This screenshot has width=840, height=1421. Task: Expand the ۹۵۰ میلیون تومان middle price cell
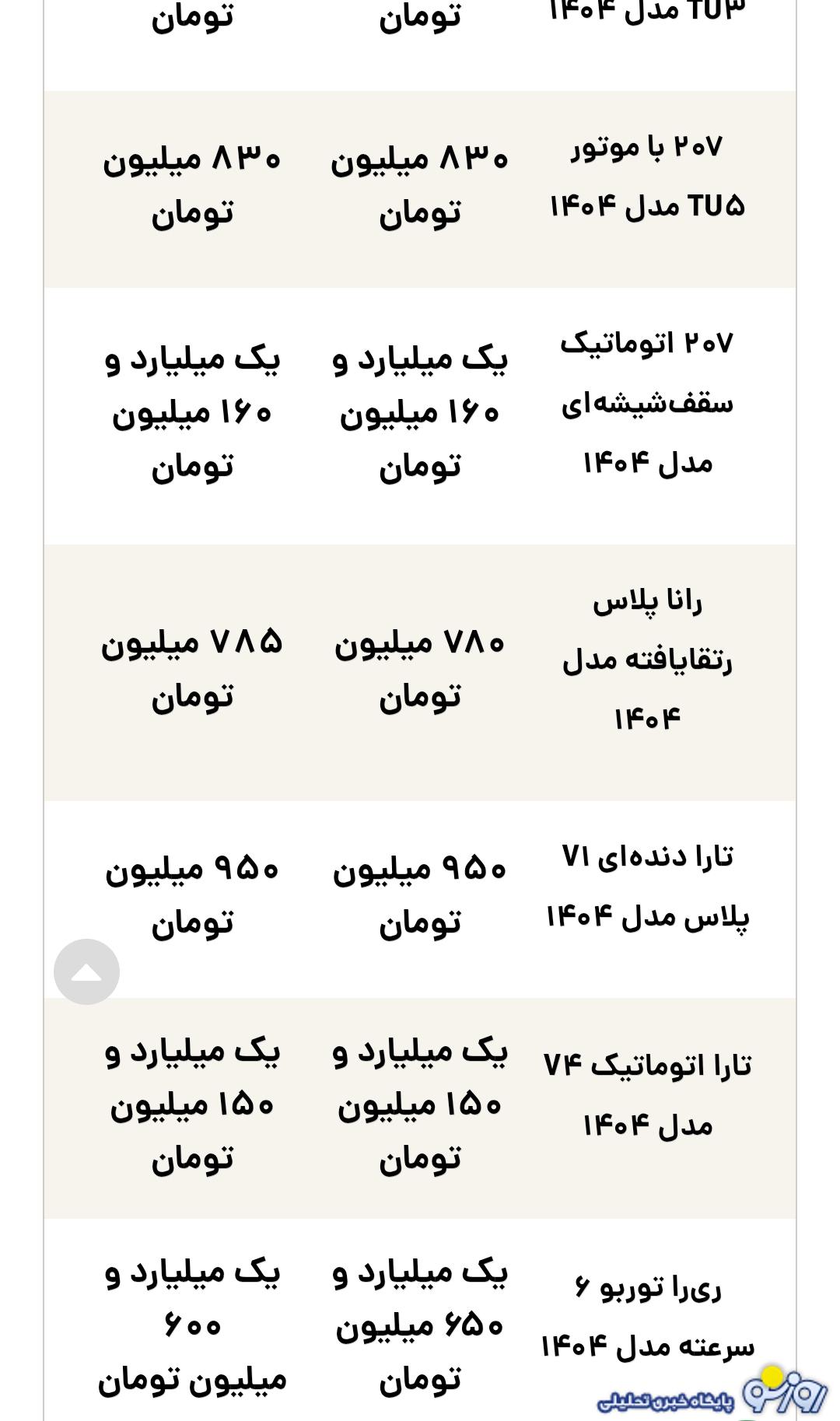(420, 891)
